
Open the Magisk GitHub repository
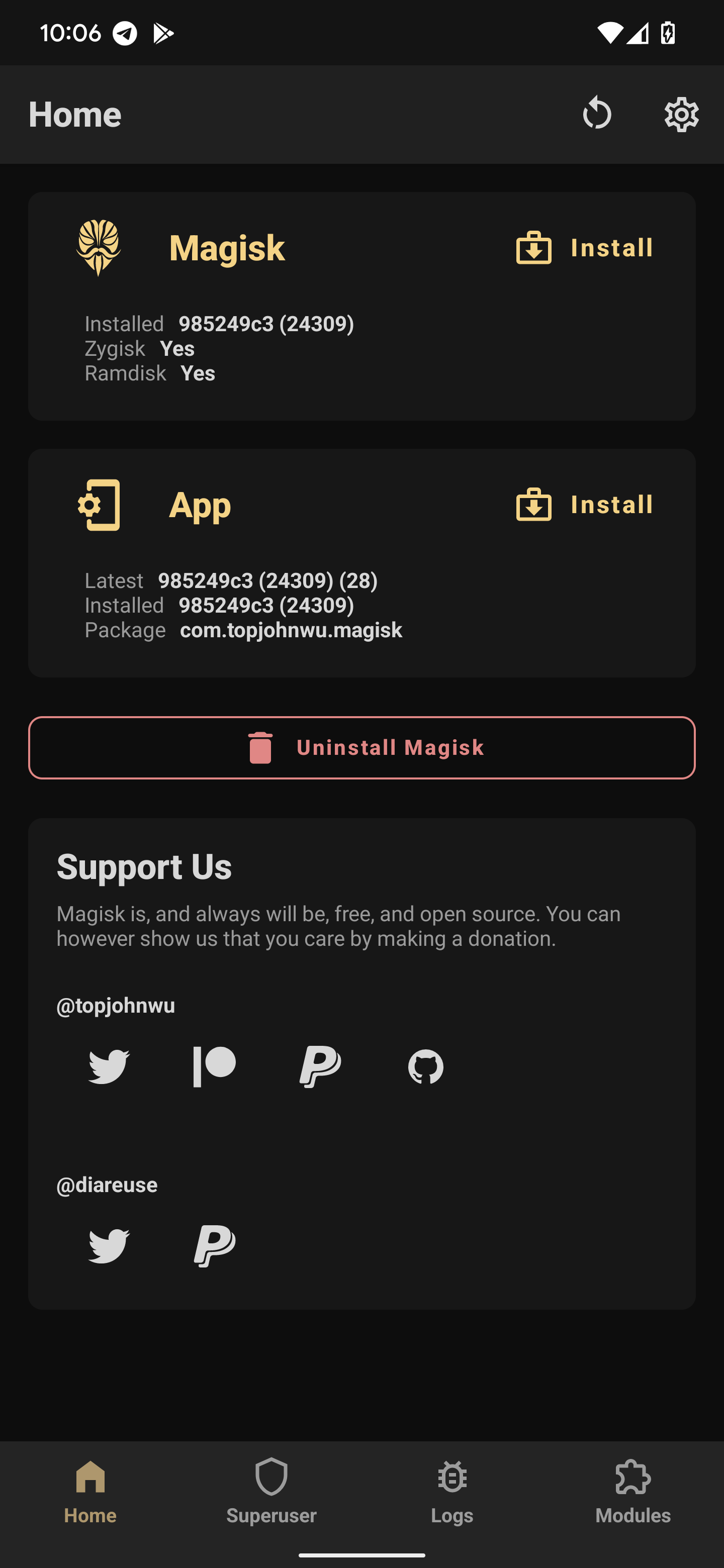click(426, 1064)
